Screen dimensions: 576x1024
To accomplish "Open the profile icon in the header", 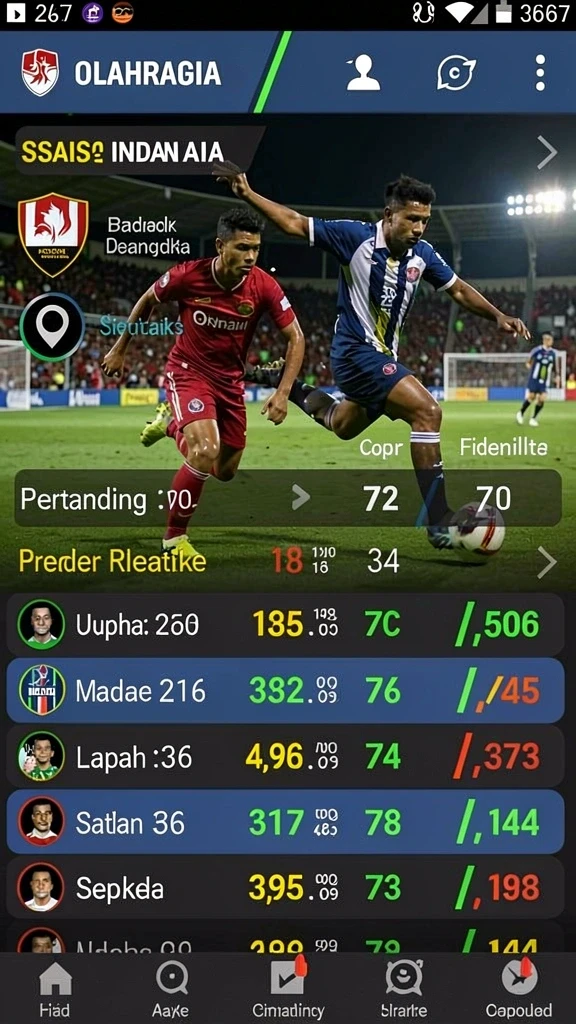I will [363, 72].
